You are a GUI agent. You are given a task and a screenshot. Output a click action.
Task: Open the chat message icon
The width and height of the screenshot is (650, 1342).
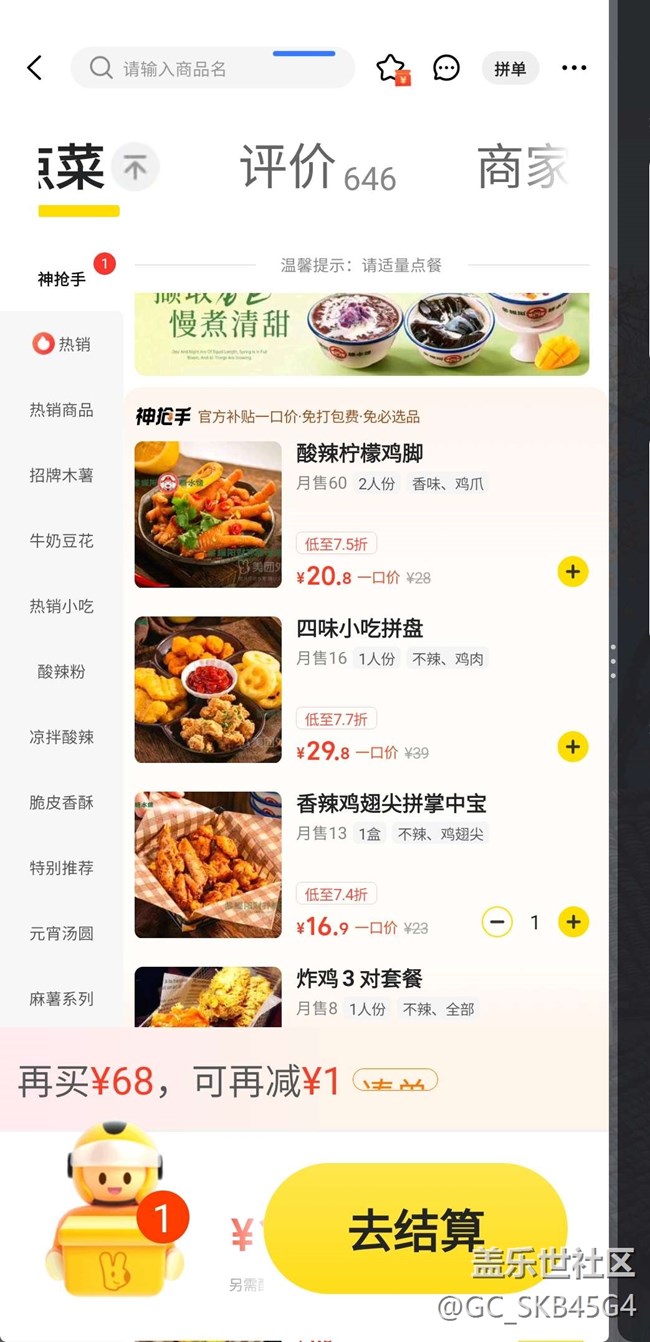(446, 68)
